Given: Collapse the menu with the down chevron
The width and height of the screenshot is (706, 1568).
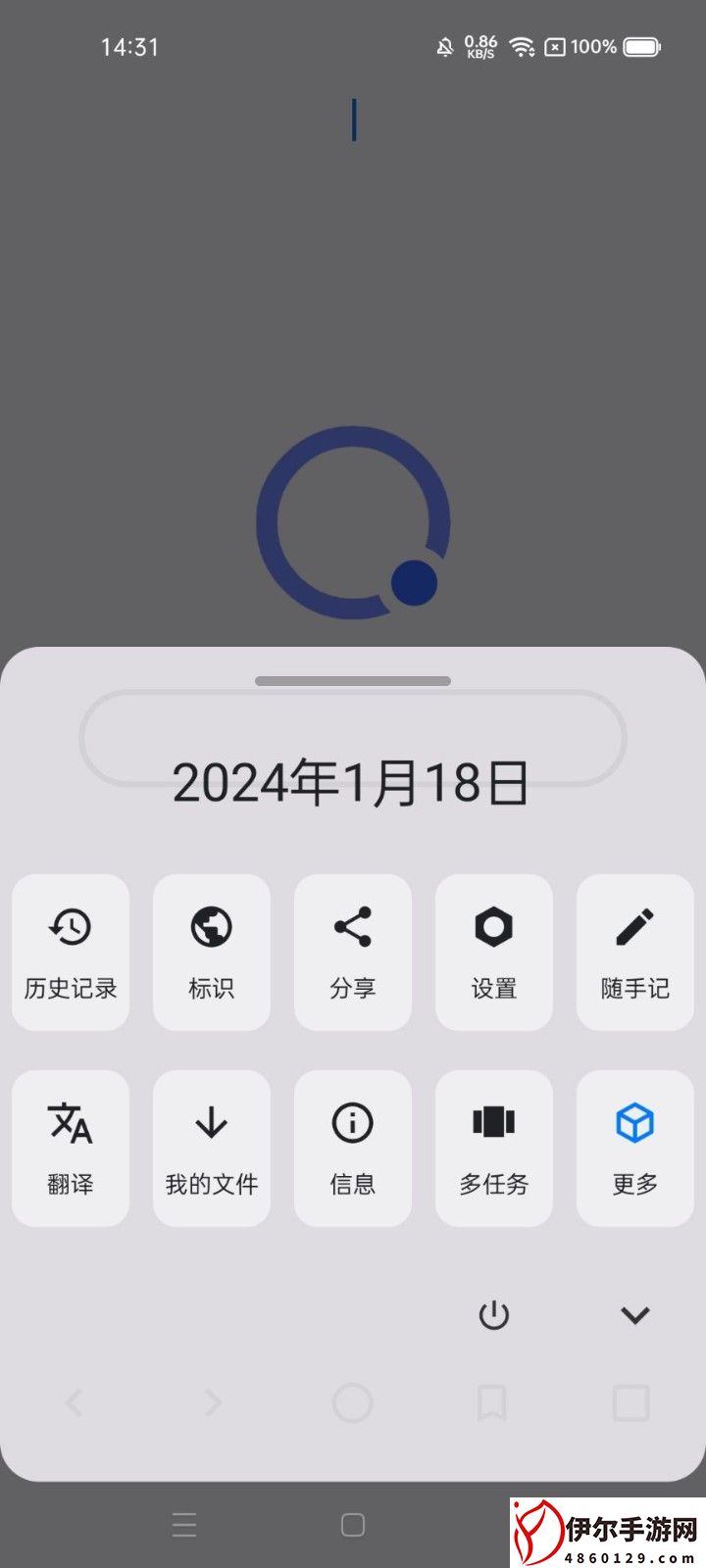Looking at the screenshot, I should (x=635, y=1315).
